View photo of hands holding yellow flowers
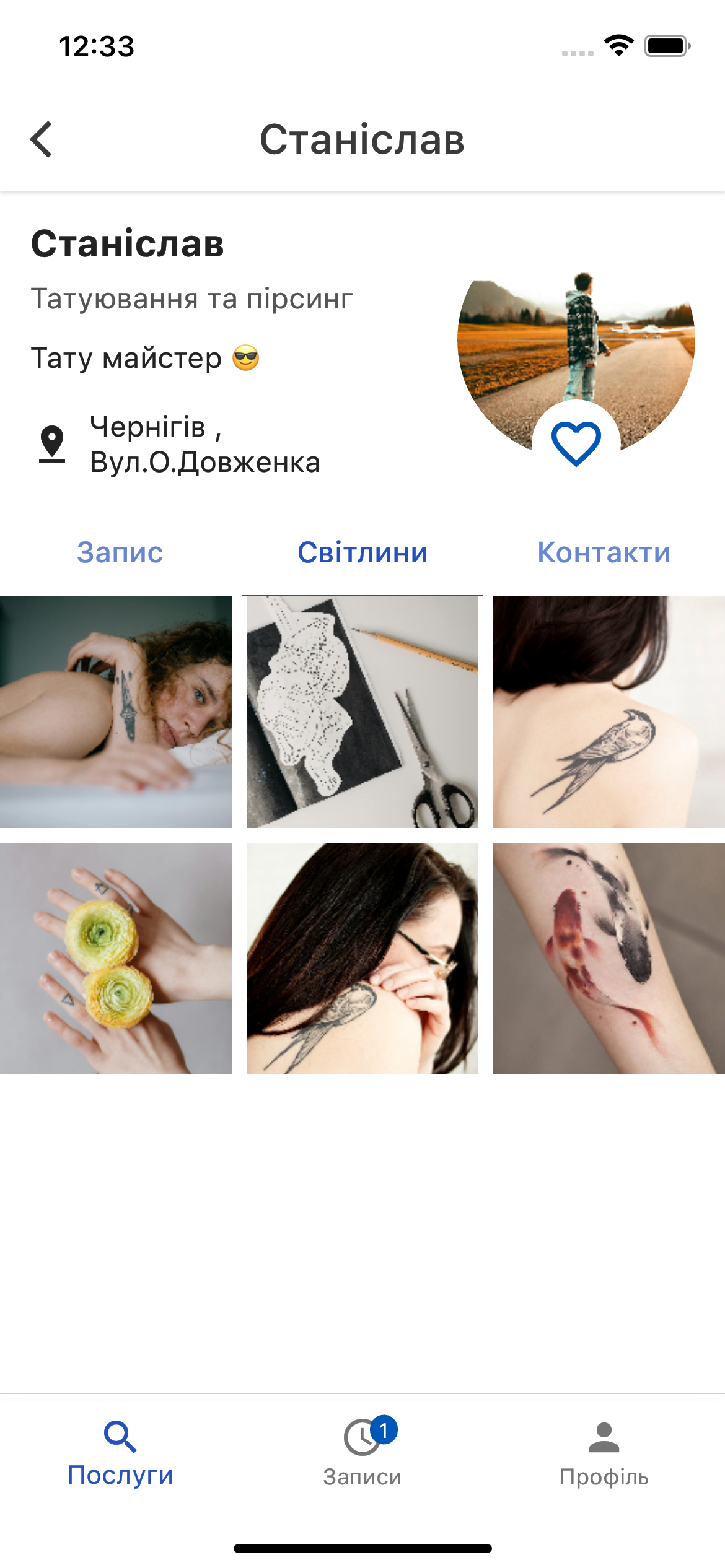 click(116, 958)
